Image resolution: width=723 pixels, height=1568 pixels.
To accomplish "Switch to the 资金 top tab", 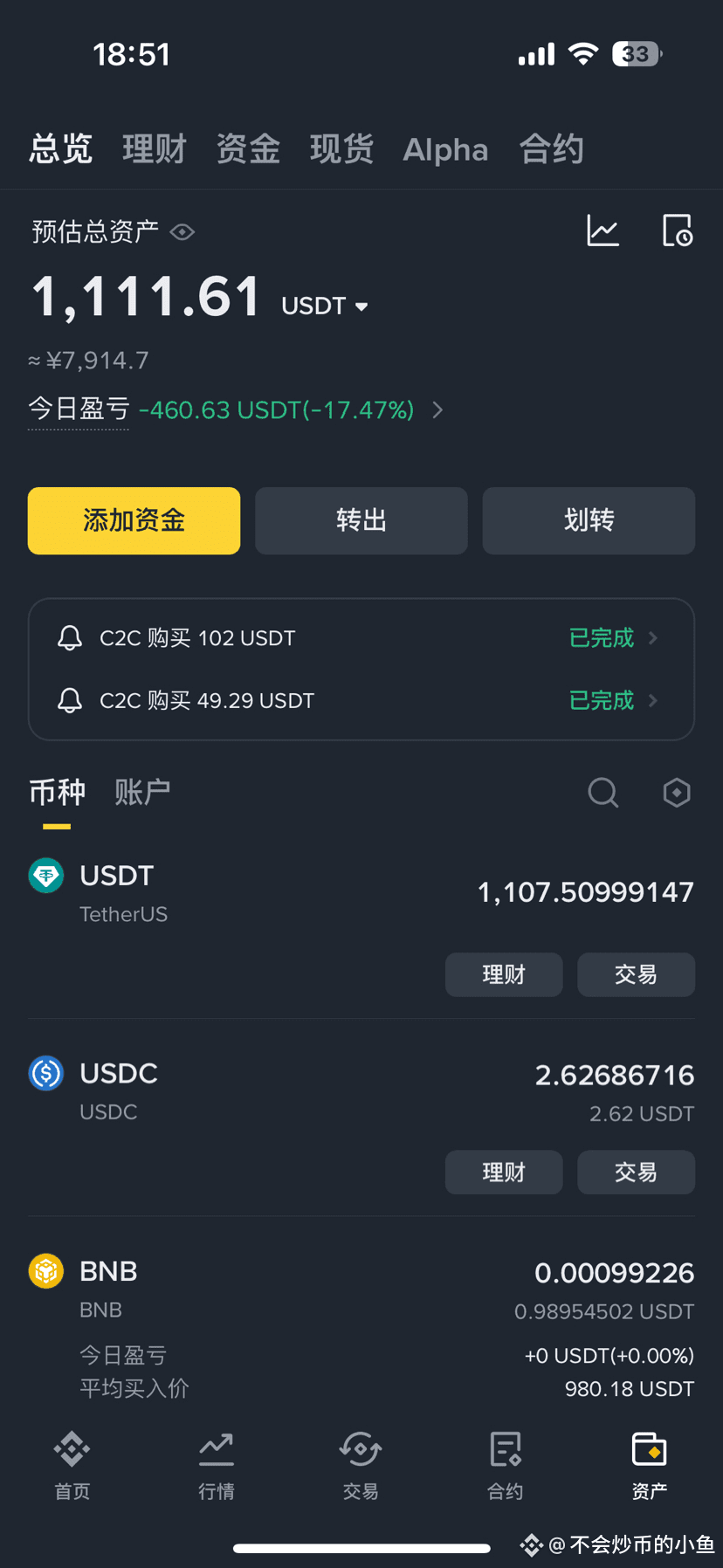I will (248, 149).
